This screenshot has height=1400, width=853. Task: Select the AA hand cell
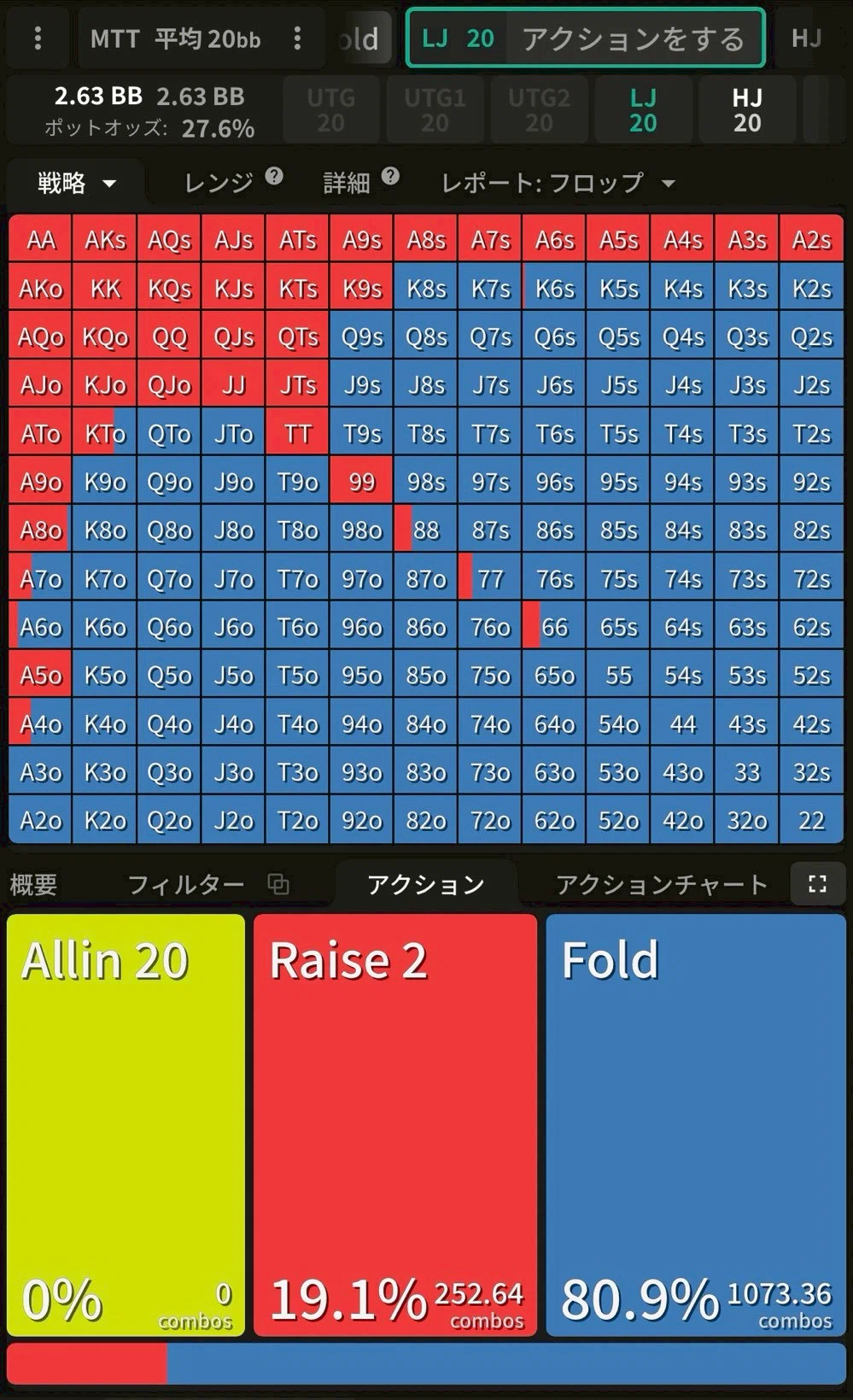point(41,240)
